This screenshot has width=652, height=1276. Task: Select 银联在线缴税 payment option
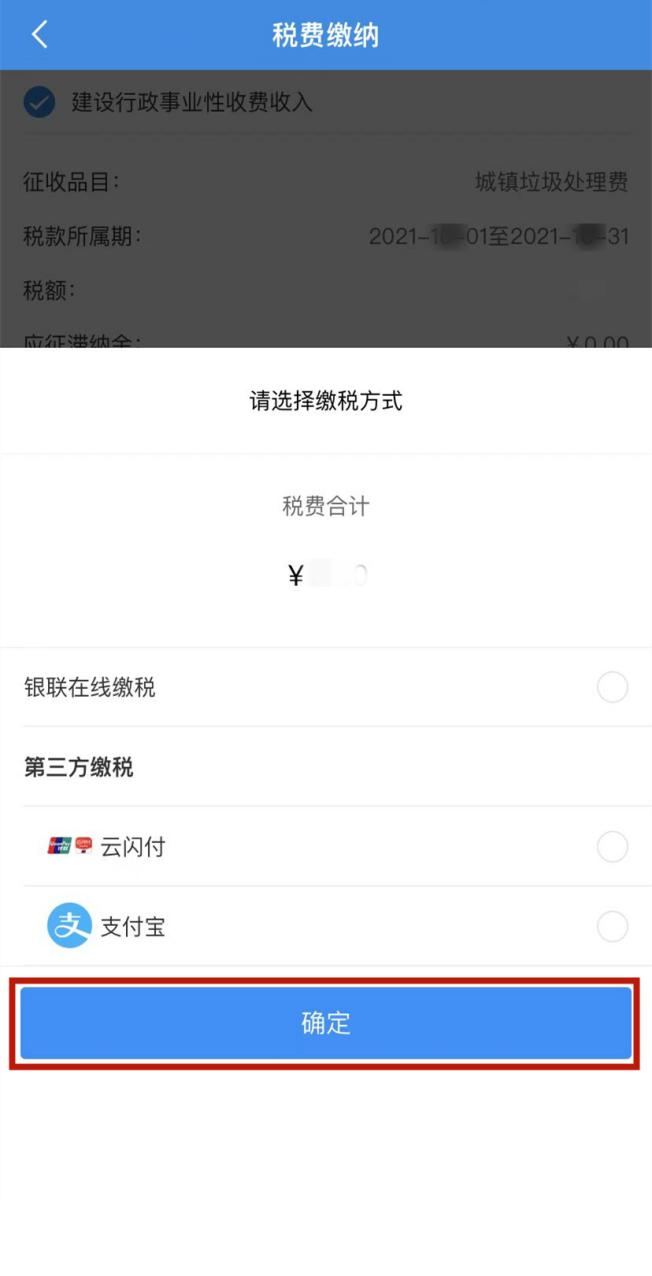pyautogui.click(x=326, y=687)
